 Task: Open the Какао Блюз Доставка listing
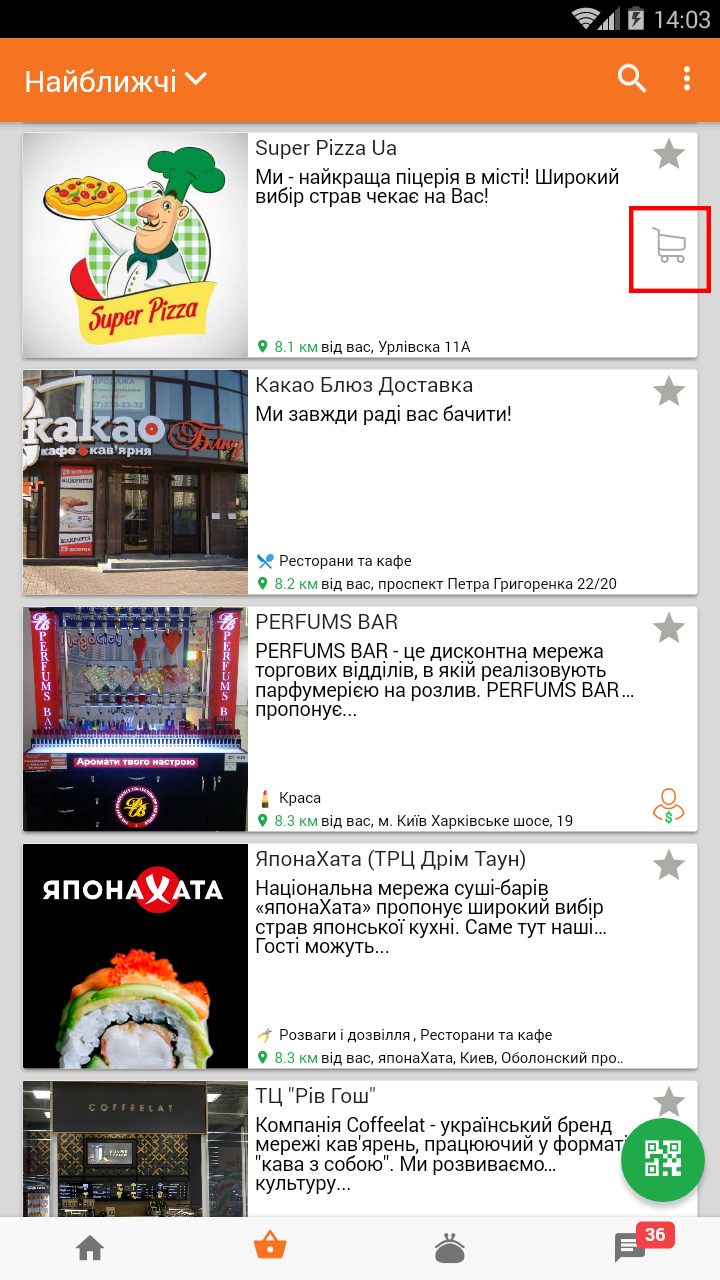point(440,480)
